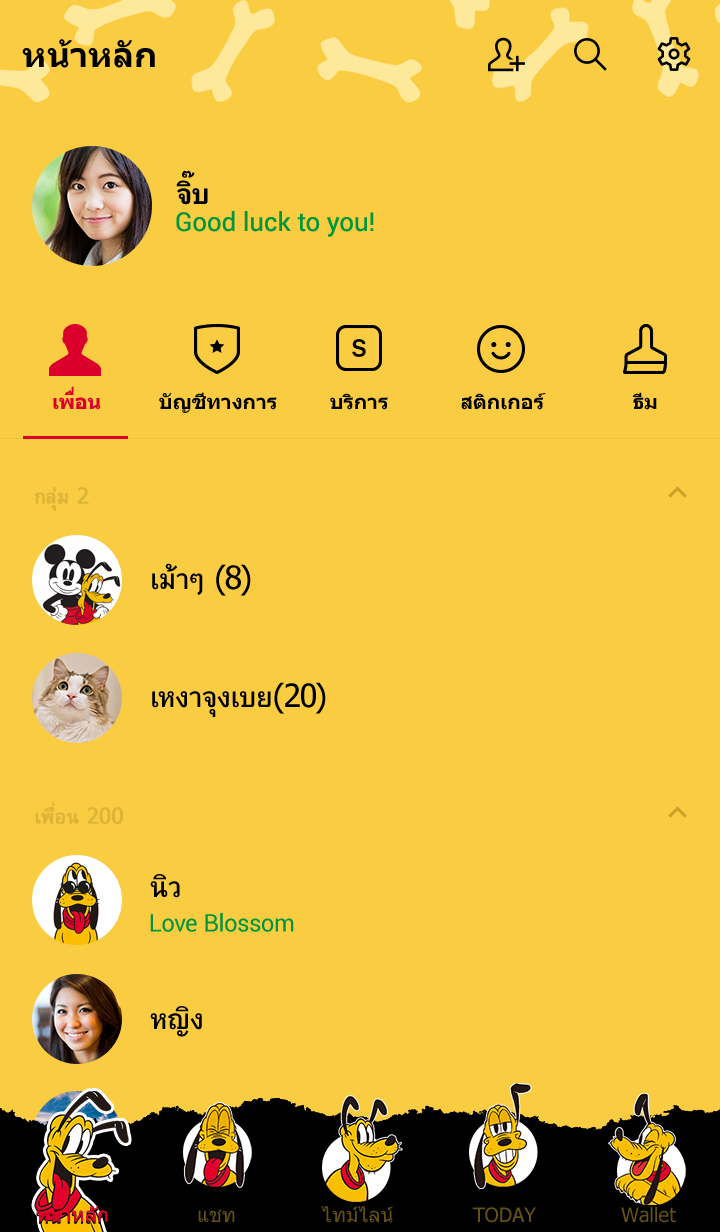Collapse the กลุ่ม 2 section
Image resolution: width=720 pixels, height=1232 pixels.
pyautogui.click(x=677, y=493)
